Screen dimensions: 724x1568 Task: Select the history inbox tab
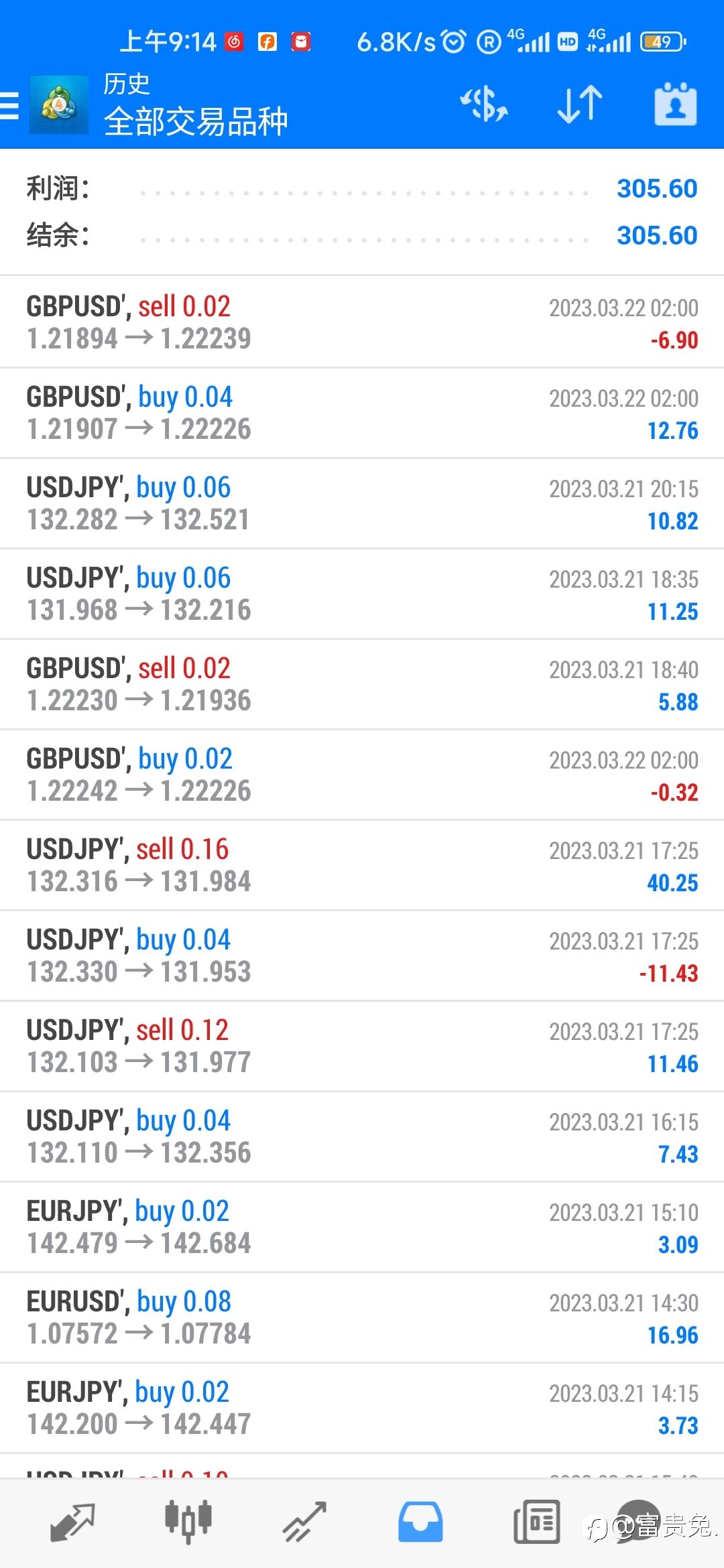(420, 1522)
